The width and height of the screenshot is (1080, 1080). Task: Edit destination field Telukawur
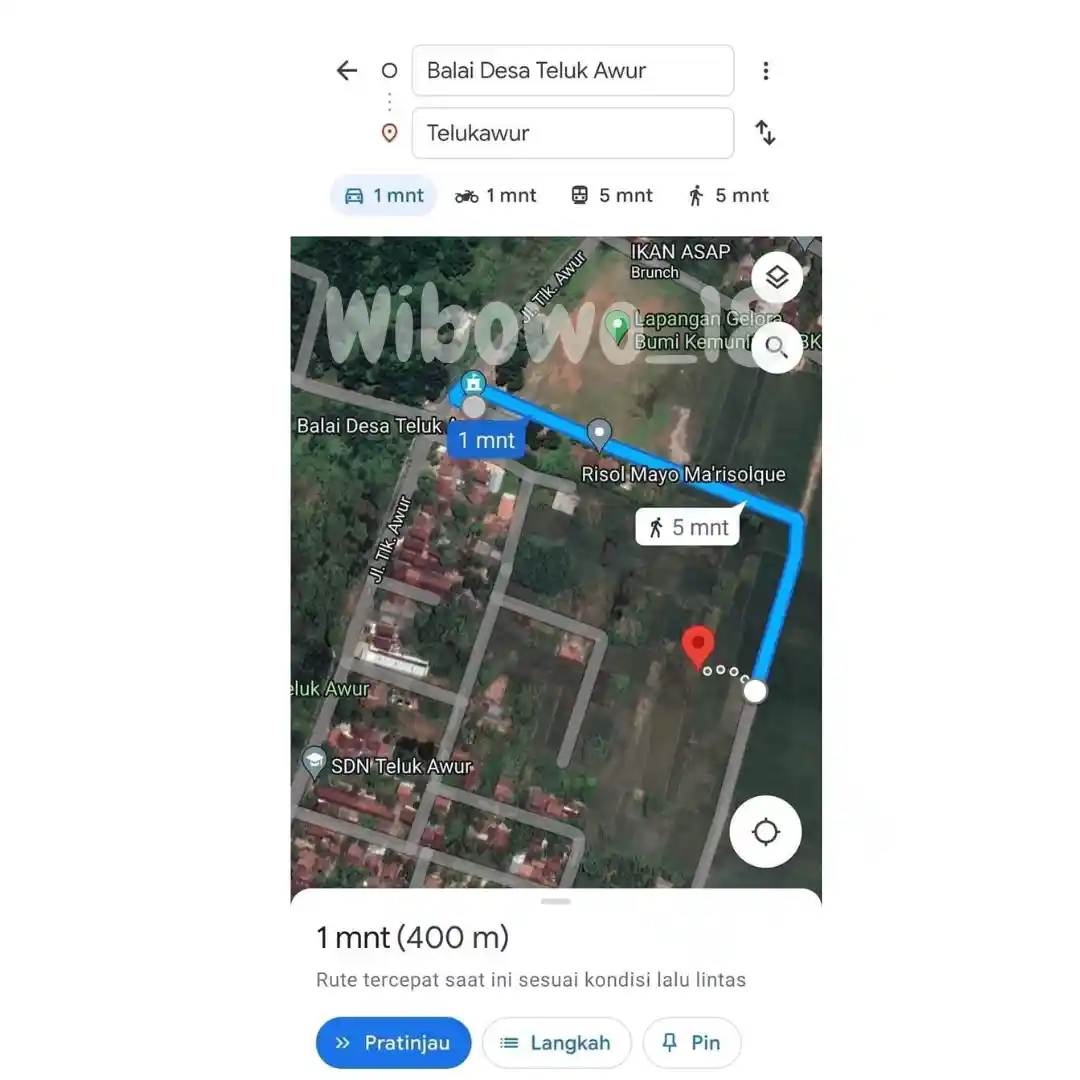click(572, 133)
